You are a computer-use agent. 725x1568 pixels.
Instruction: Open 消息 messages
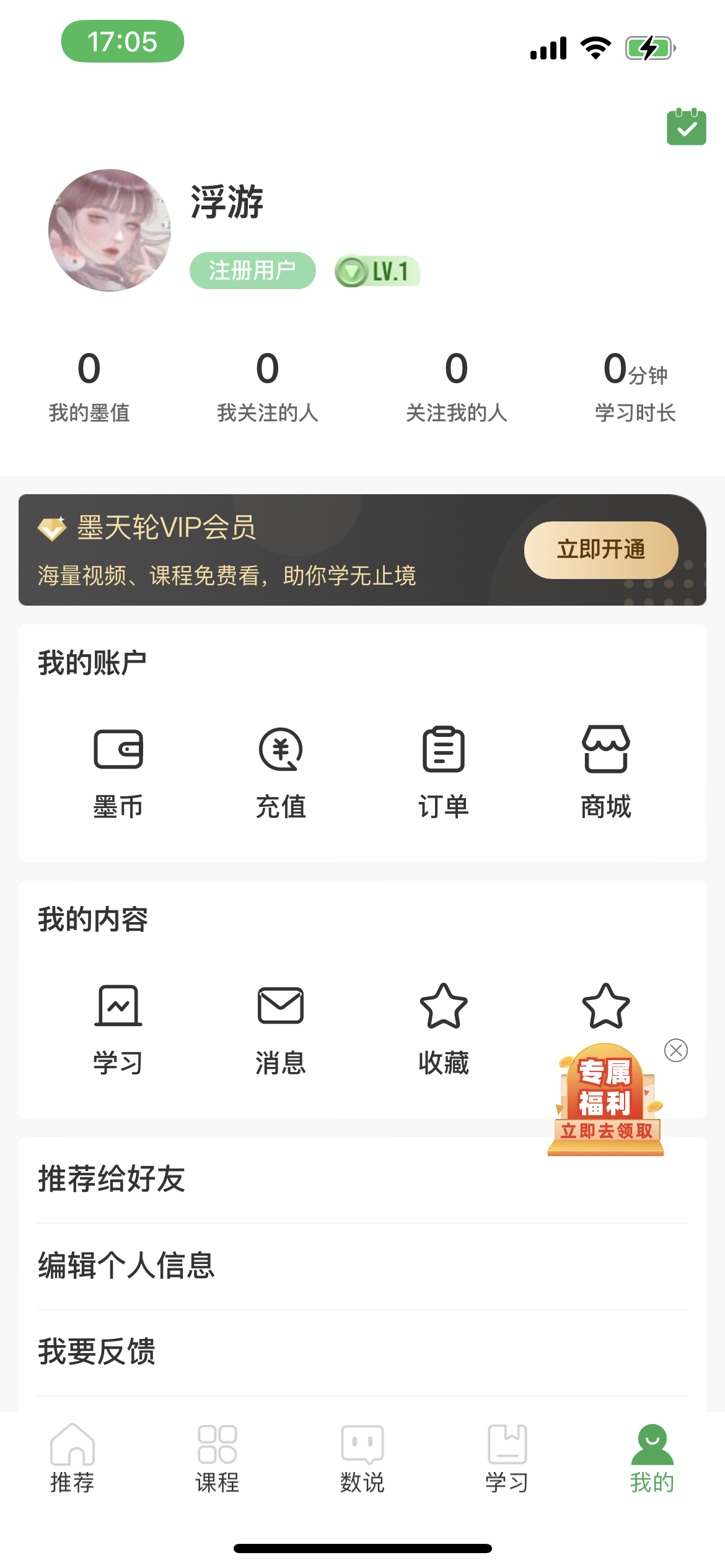(x=281, y=1028)
